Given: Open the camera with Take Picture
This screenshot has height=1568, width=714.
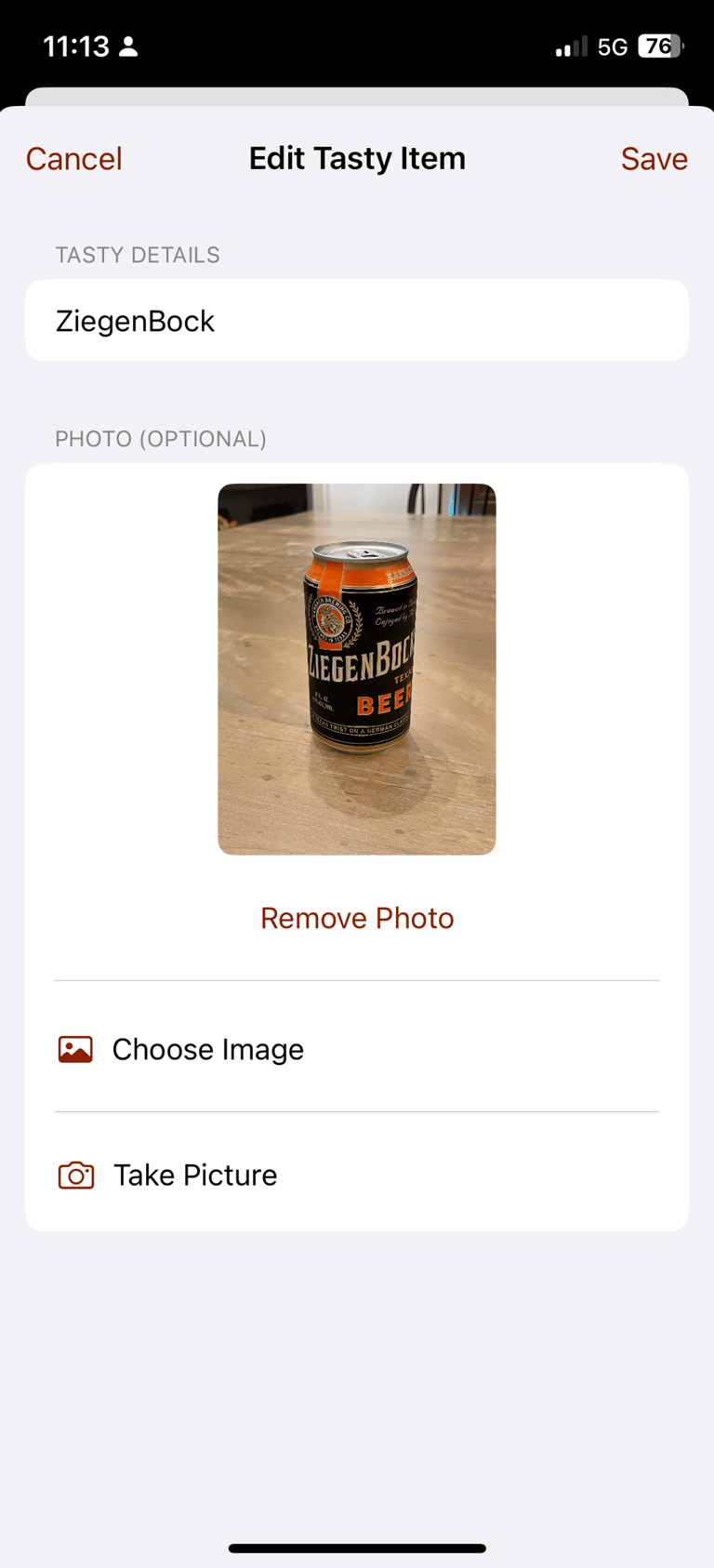Looking at the screenshot, I should tap(194, 1175).
